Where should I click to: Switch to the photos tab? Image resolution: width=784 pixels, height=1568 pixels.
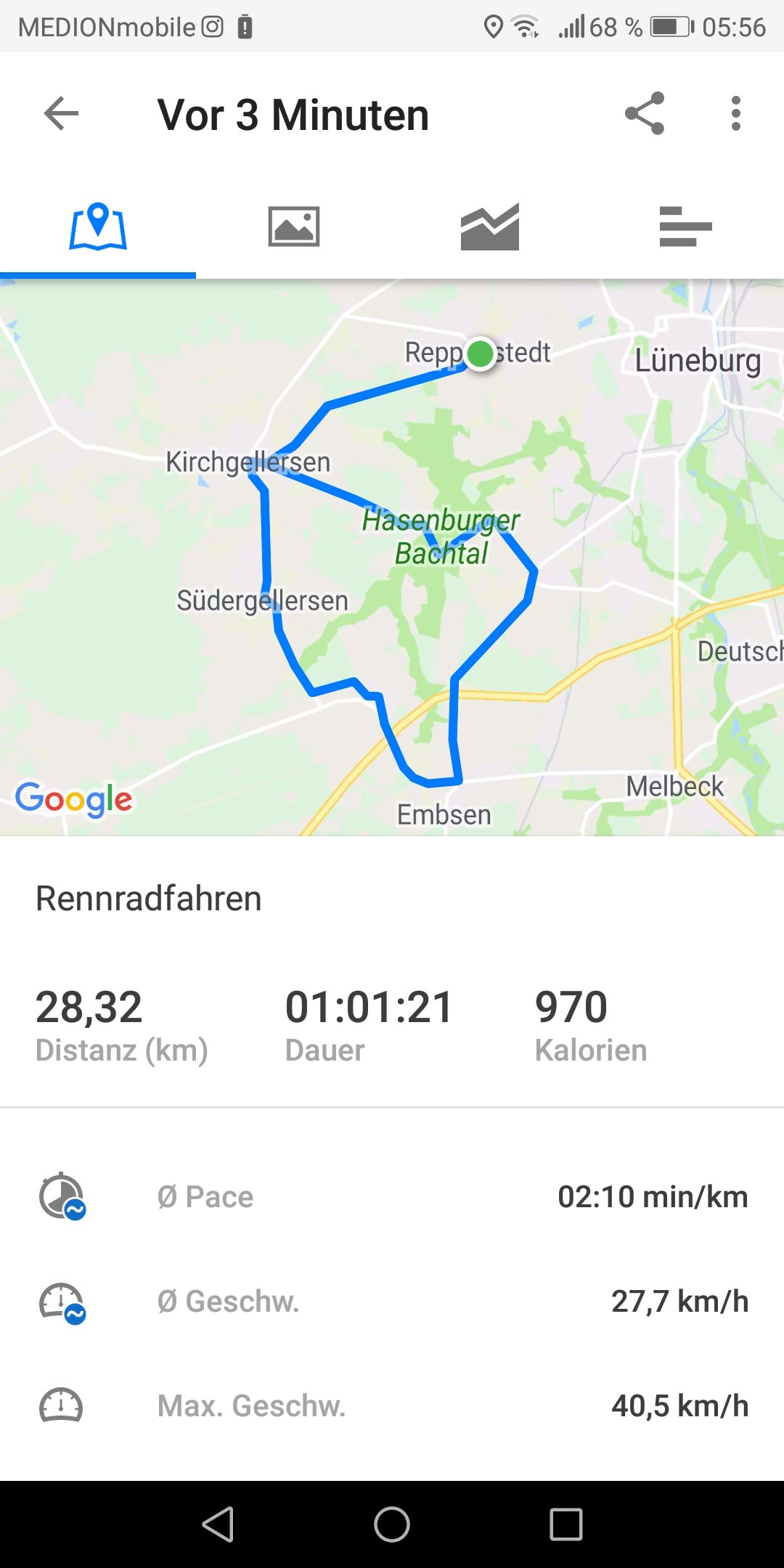pos(294,226)
